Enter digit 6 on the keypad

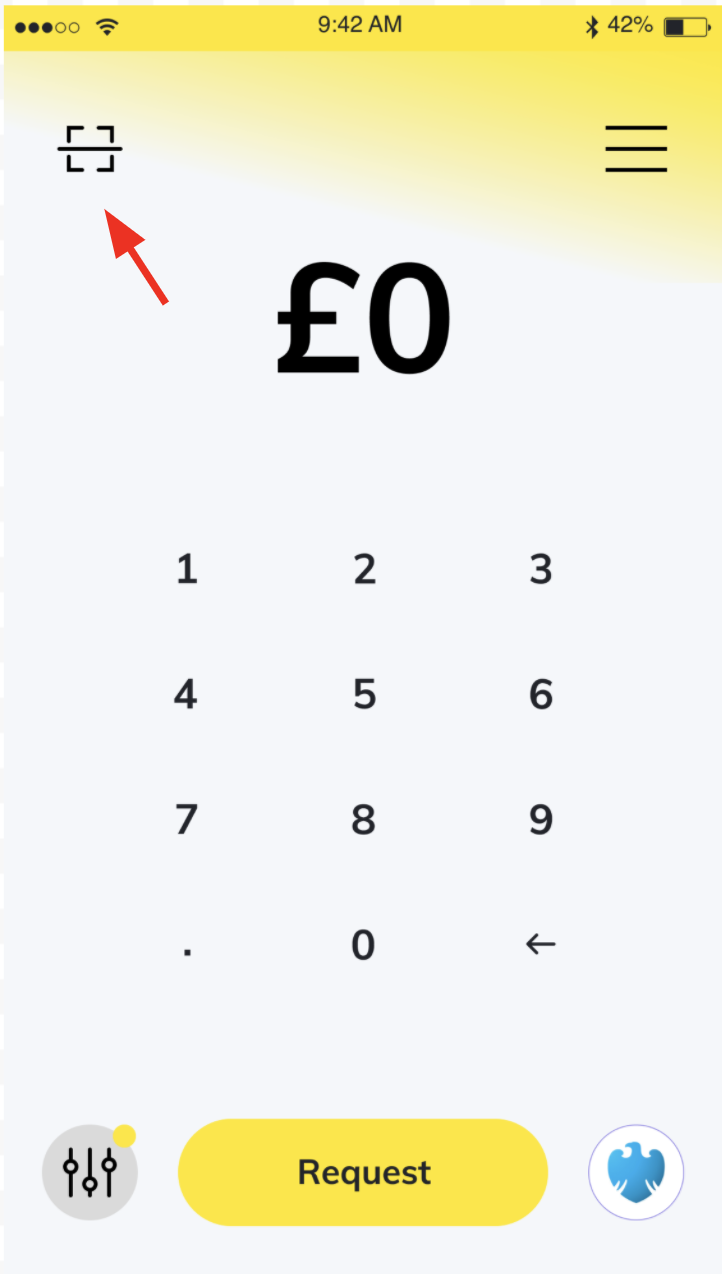point(541,694)
